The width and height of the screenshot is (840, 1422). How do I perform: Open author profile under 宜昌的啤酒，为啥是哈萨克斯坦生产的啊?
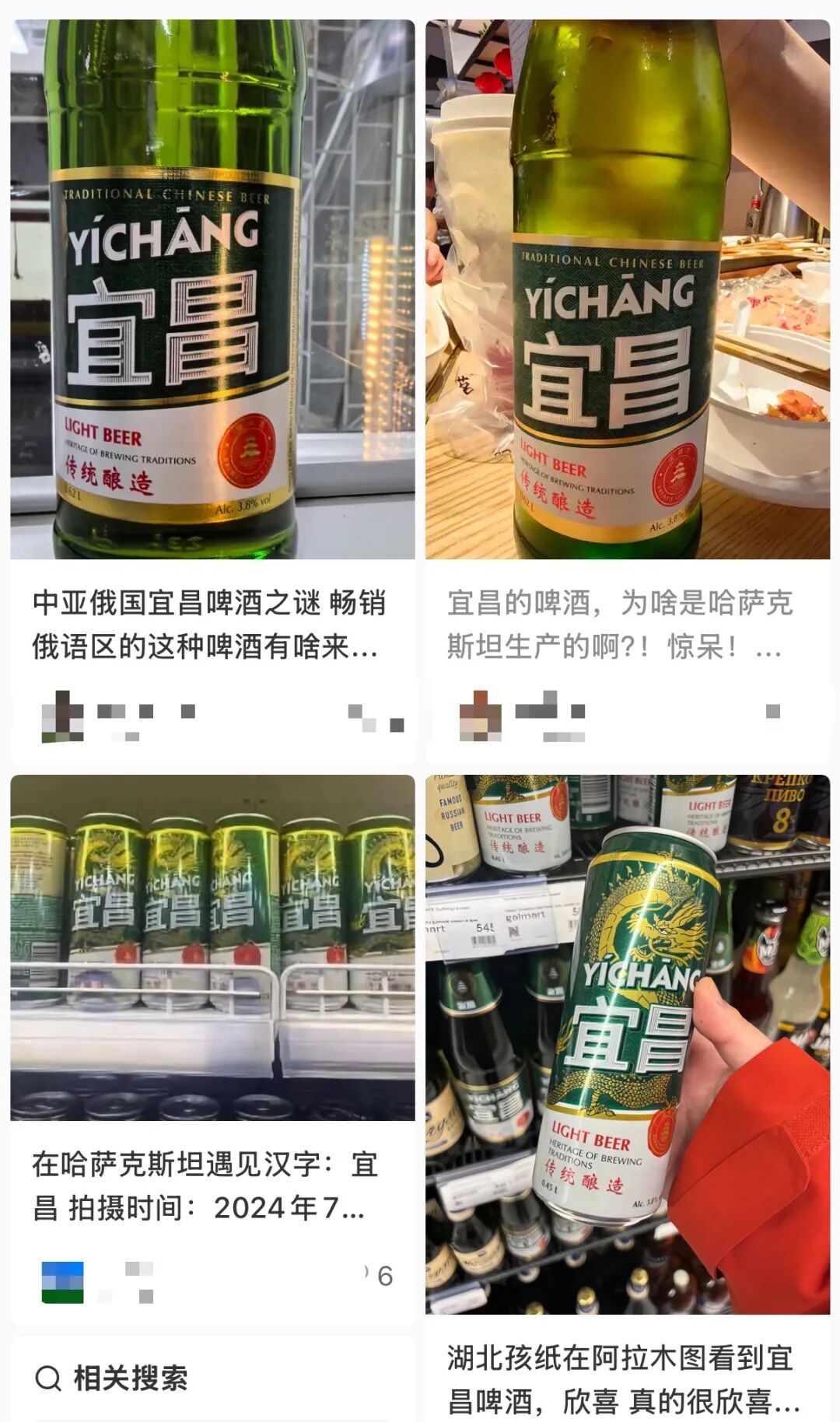coord(480,716)
